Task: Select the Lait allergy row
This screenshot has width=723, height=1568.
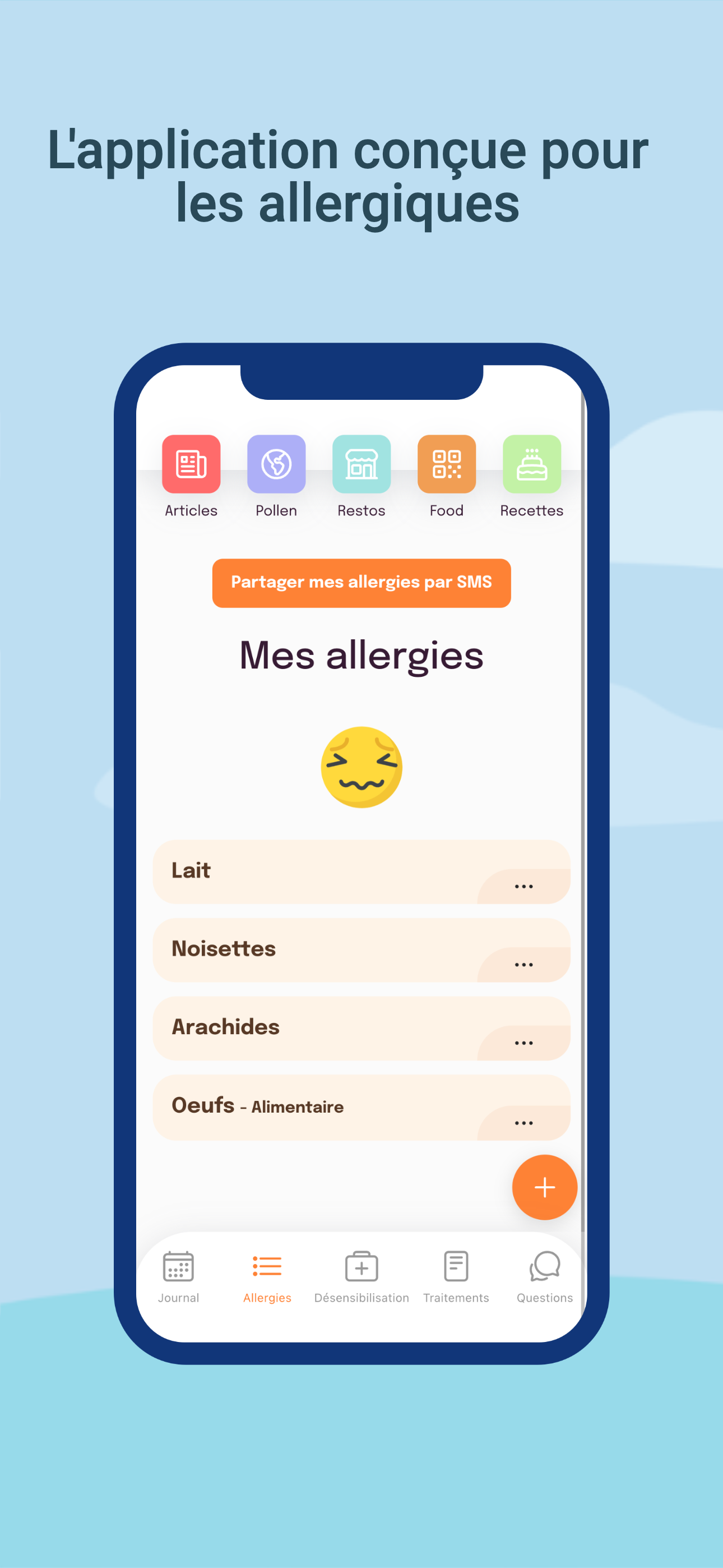Action: tap(304, 870)
